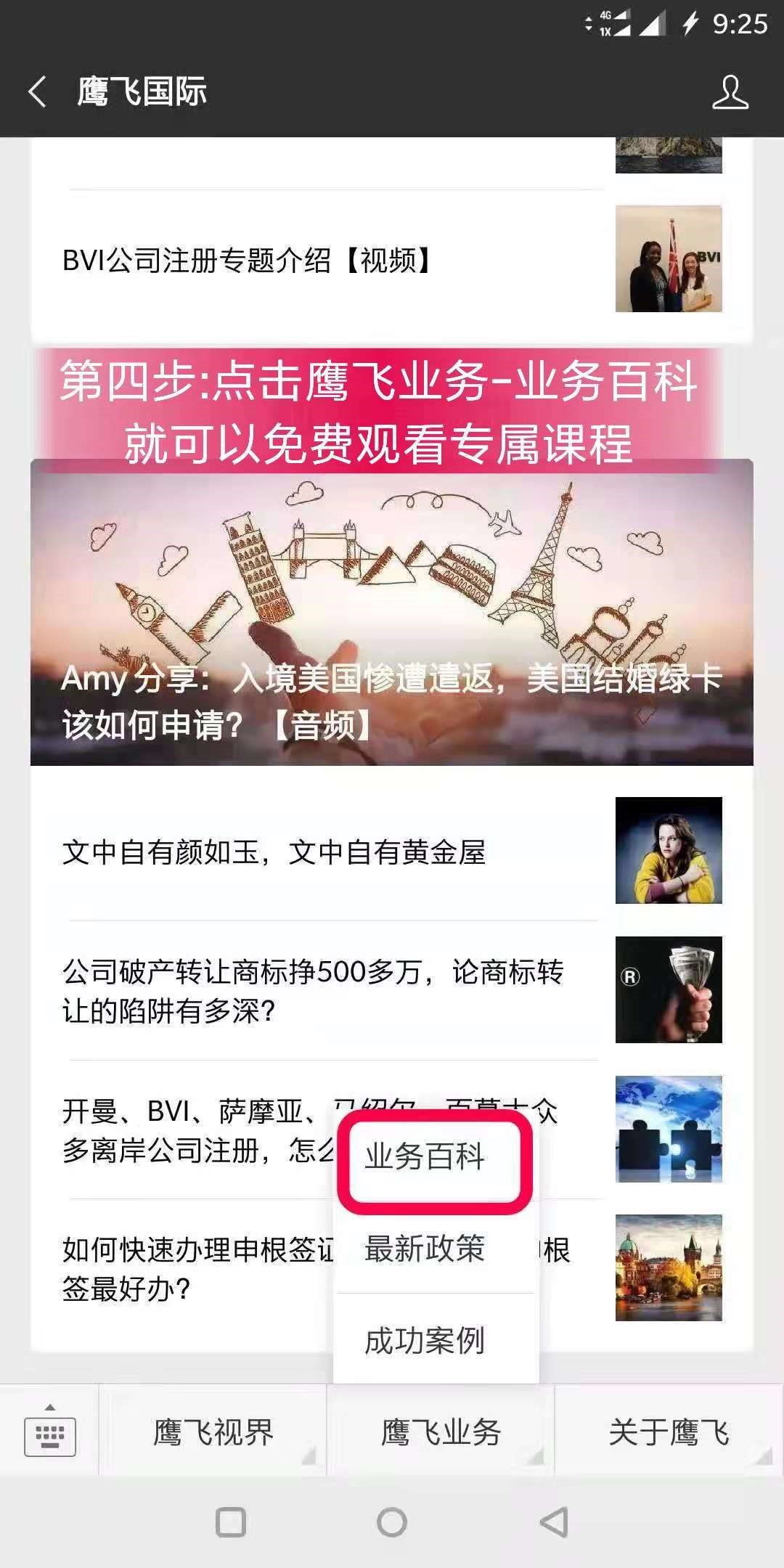Choose 最新政策 in the popup menu
Screen dimensions: 784x1568
click(425, 1249)
